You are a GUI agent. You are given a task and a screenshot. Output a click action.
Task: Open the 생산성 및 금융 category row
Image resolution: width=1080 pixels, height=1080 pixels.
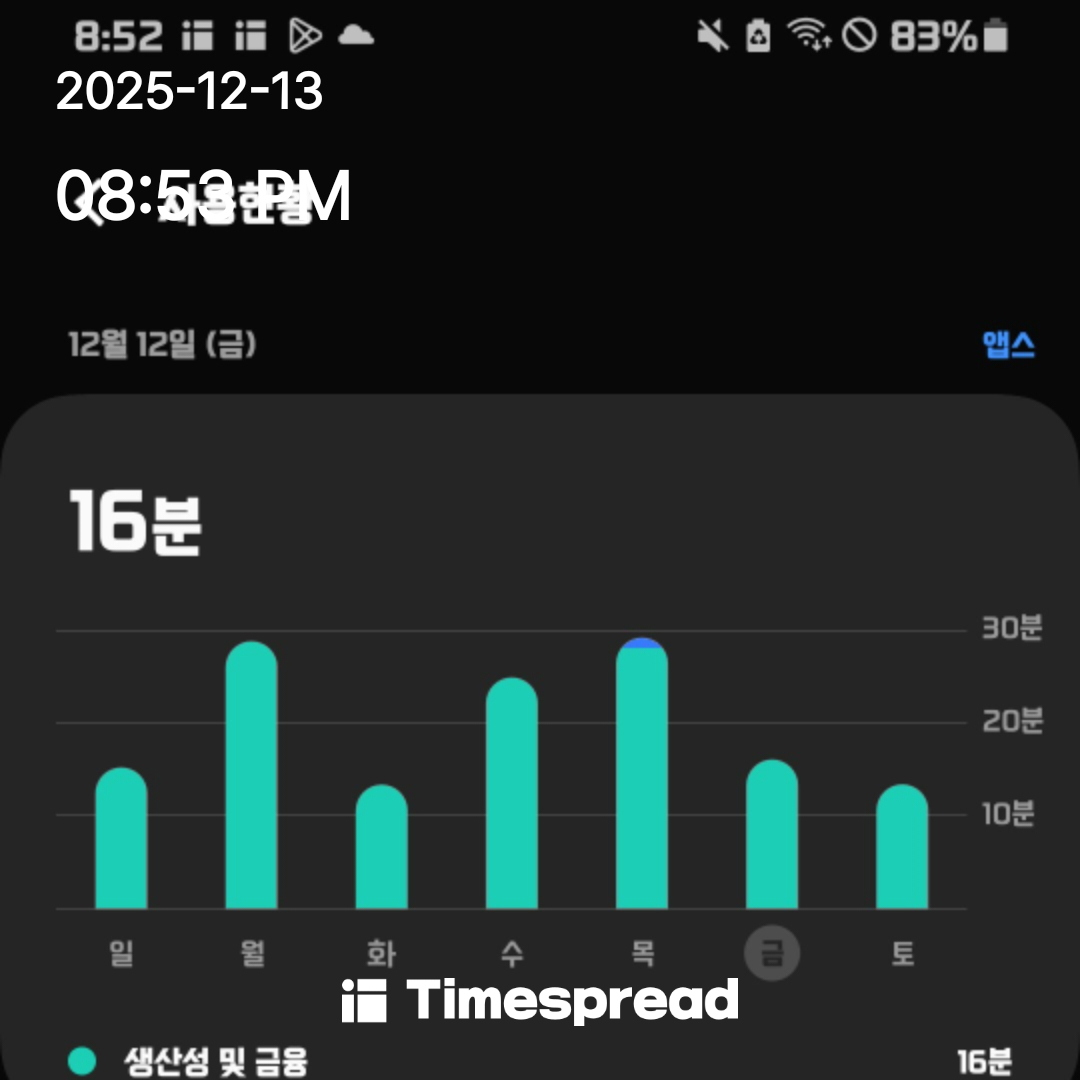point(540,1061)
